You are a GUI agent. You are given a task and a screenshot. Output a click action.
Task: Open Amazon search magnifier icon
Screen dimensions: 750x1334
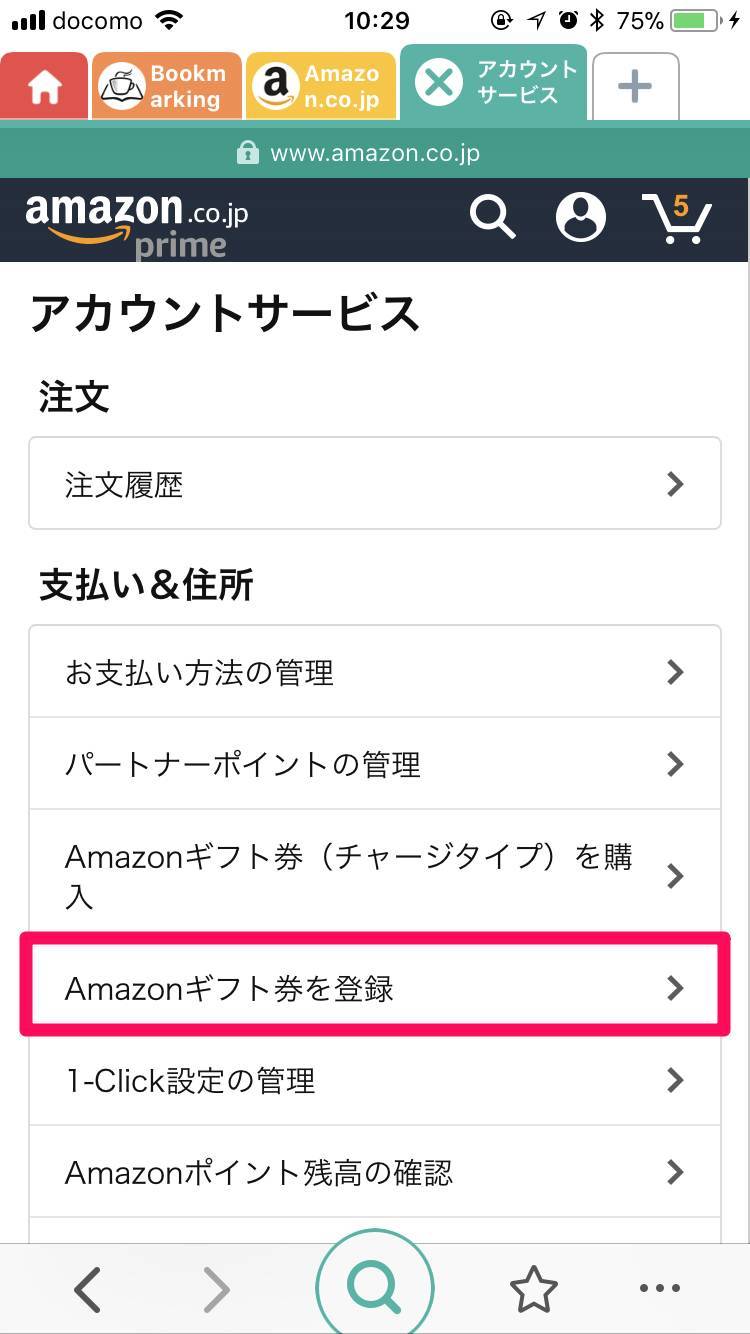coord(492,217)
